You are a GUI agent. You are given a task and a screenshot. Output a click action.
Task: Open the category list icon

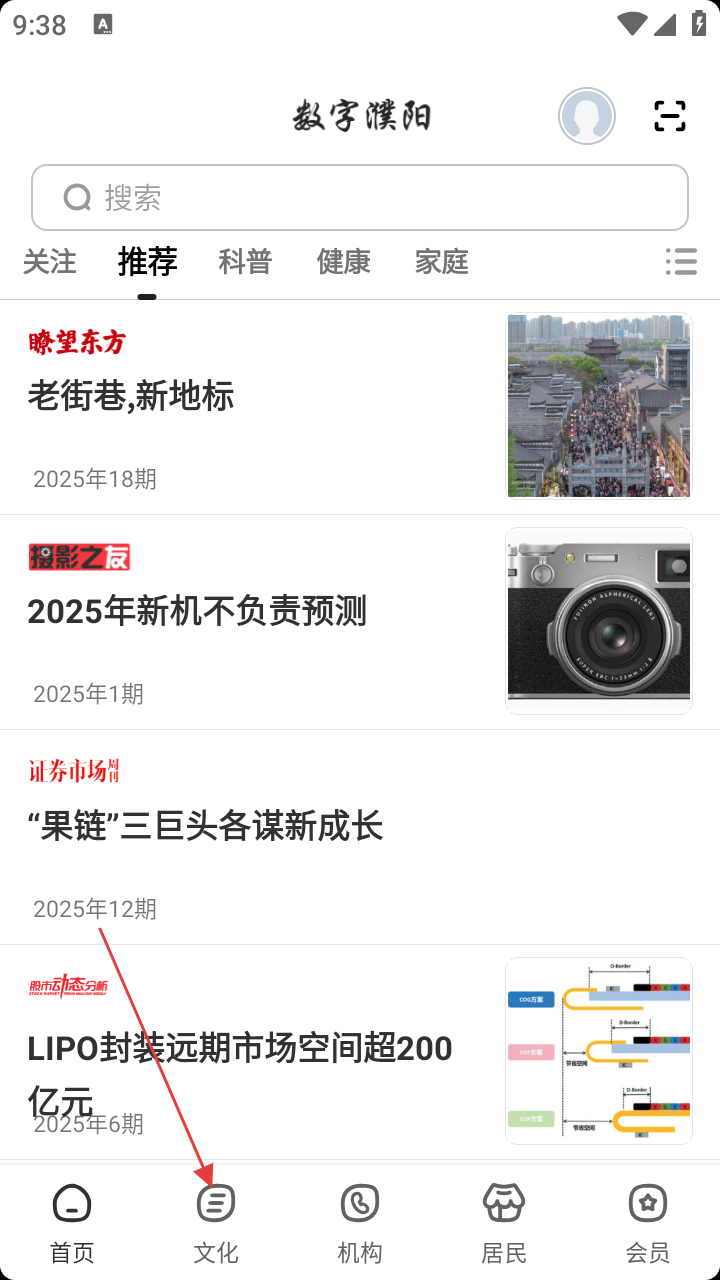tap(681, 262)
